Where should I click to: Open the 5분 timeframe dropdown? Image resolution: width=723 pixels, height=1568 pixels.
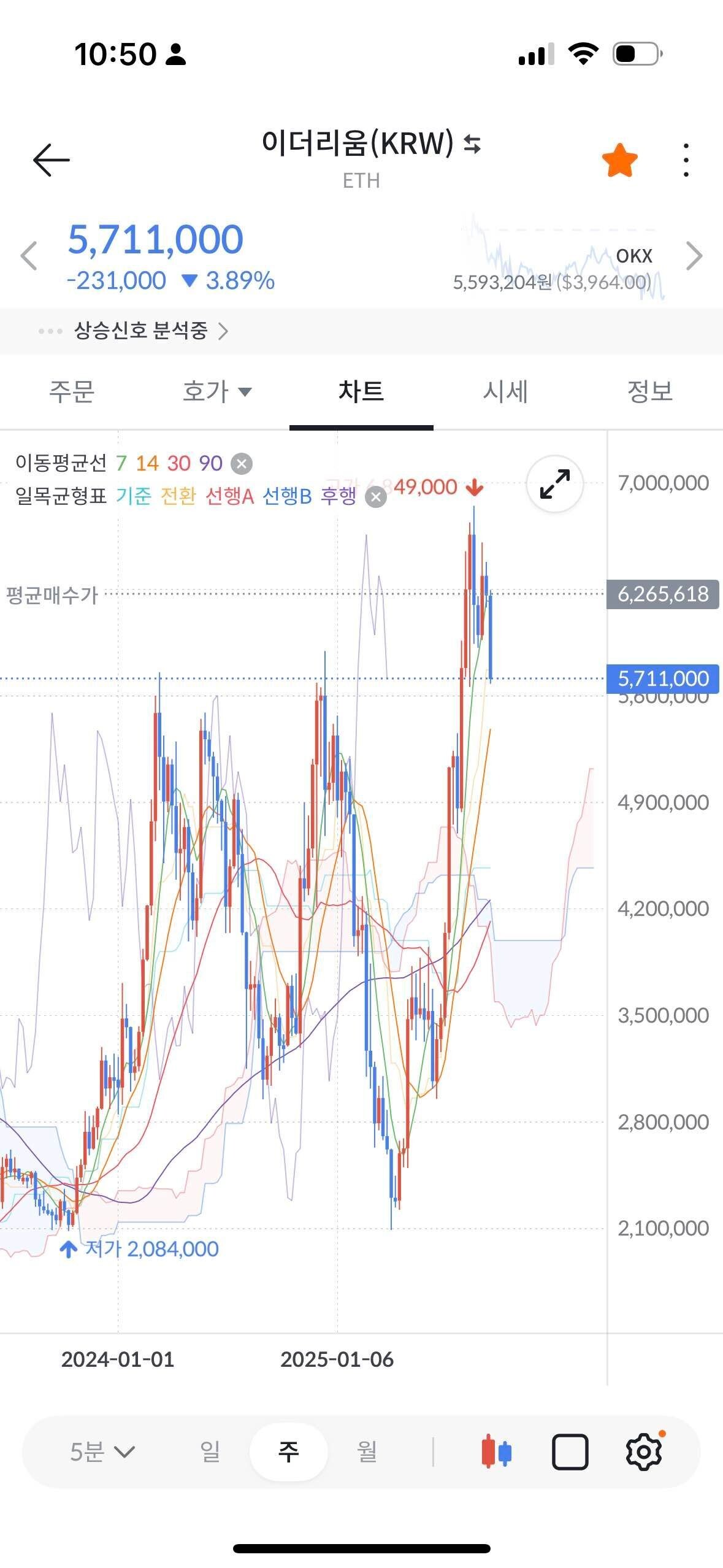[101, 1452]
